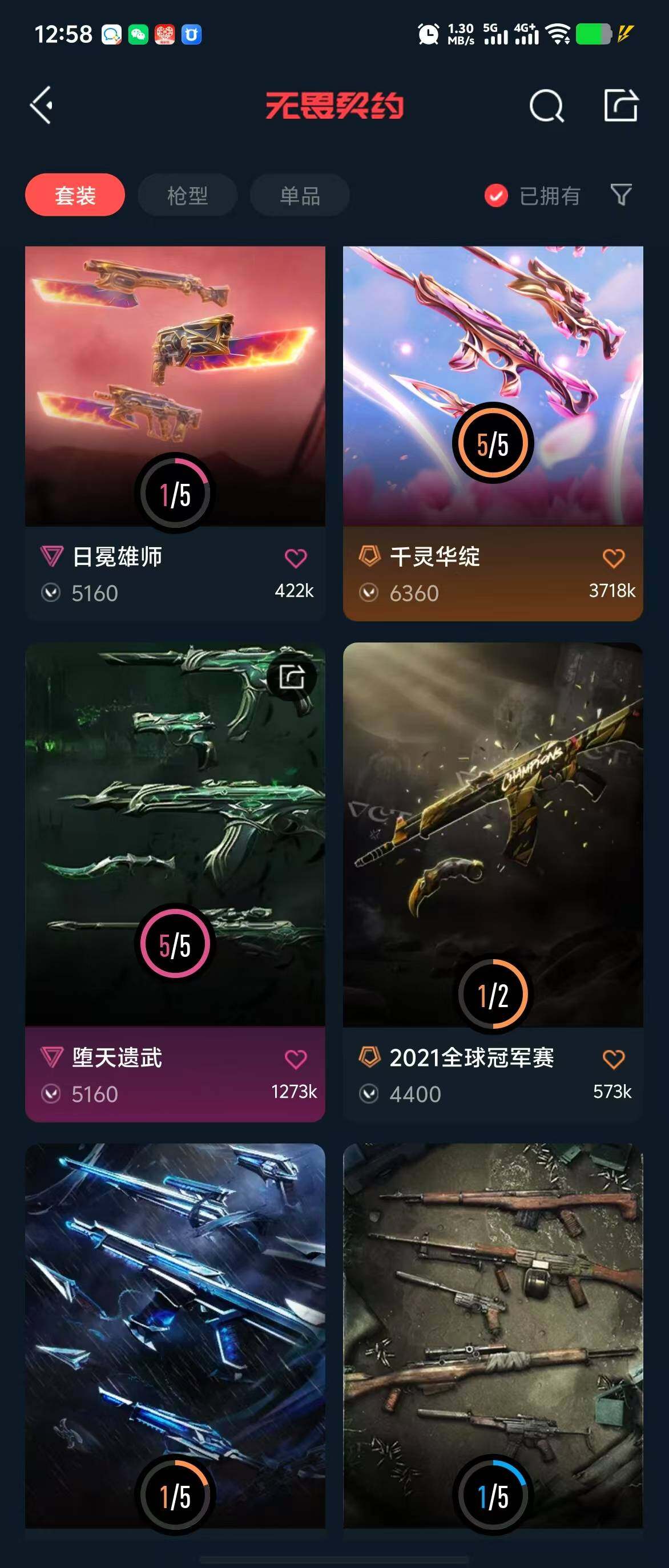The width and height of the screenshot is (669, 1568).
Task: Like the 千灵华绽 bundle
Action: pyautogui.click(x=613, y=557)
